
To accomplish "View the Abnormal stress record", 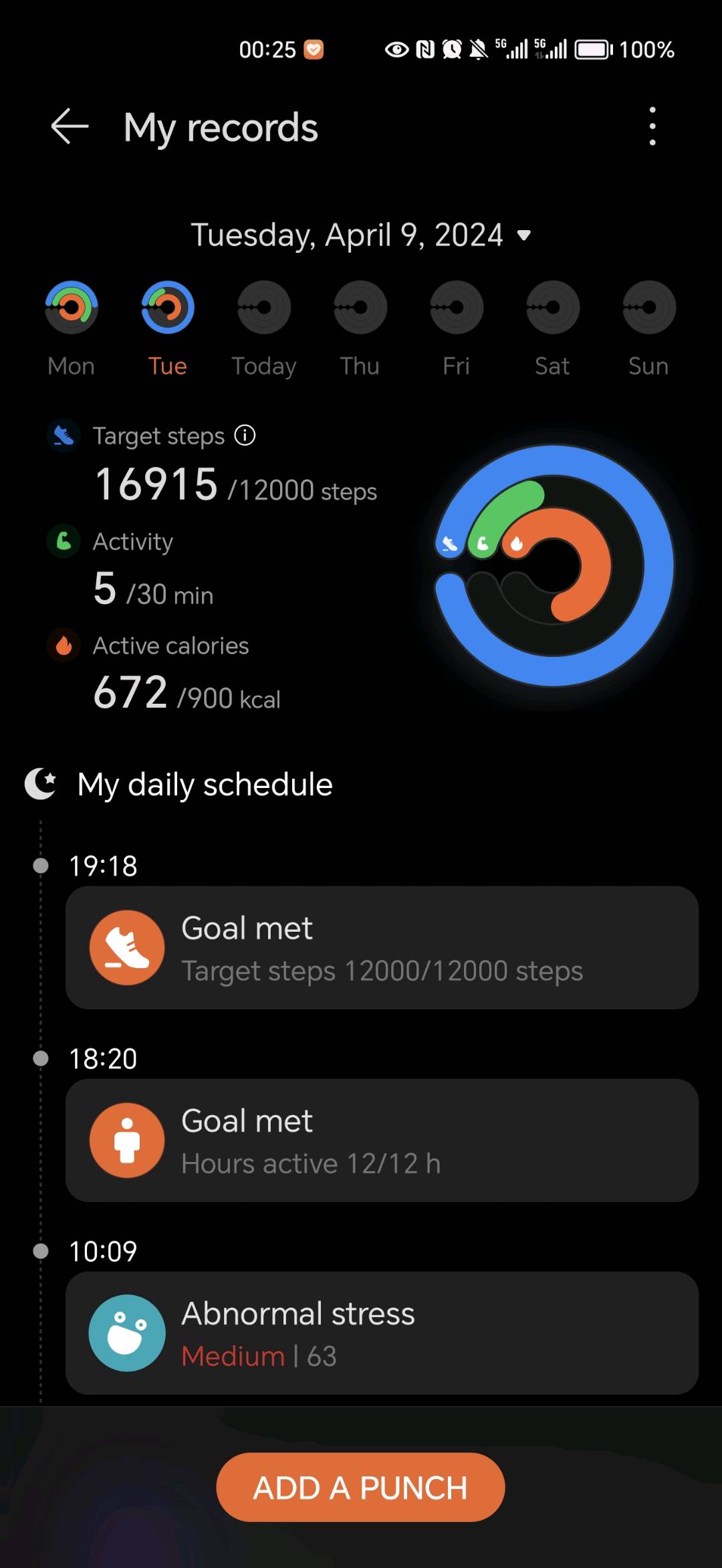I will pyautogui.click(x=382, y=1333).
